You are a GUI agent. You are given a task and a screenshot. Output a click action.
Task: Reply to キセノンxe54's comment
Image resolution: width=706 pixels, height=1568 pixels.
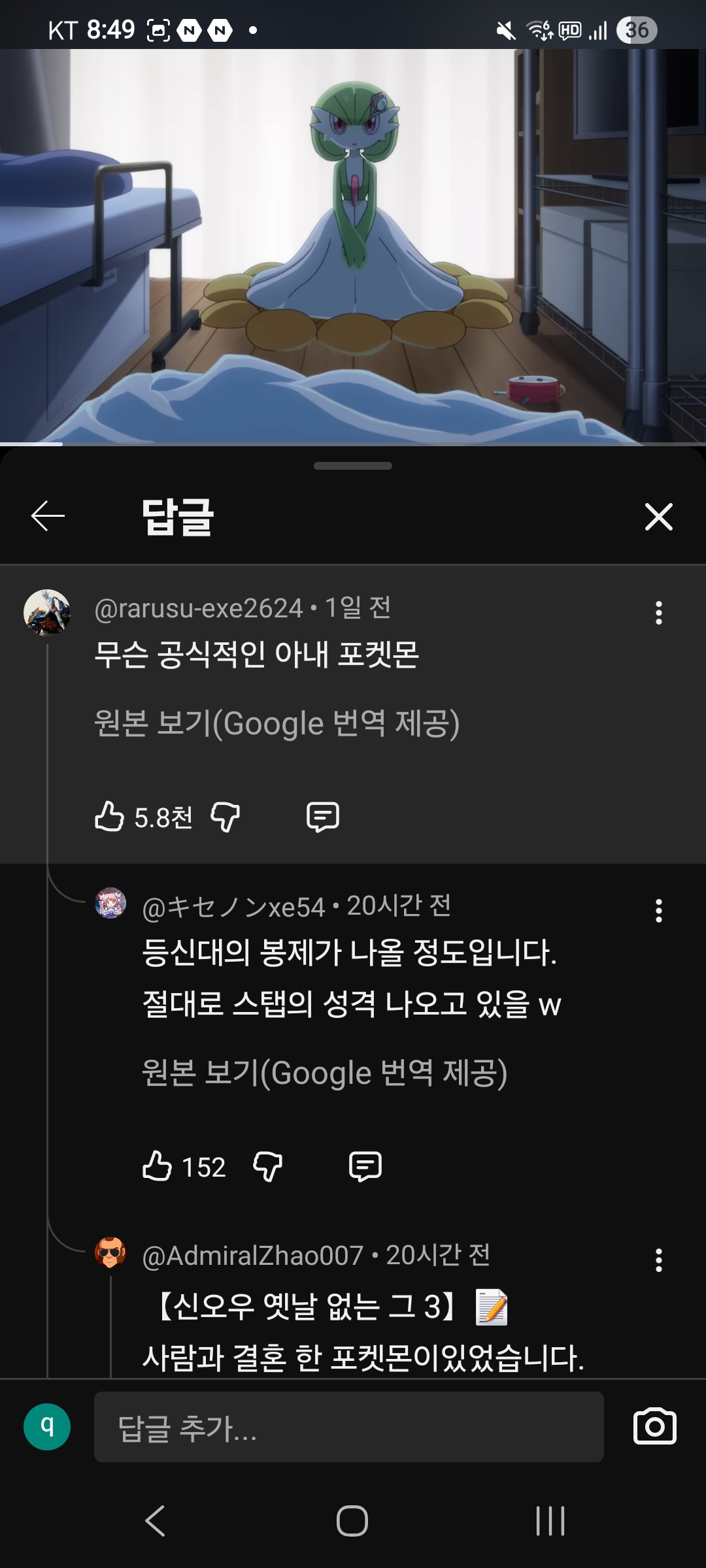tap(365, 1166)
